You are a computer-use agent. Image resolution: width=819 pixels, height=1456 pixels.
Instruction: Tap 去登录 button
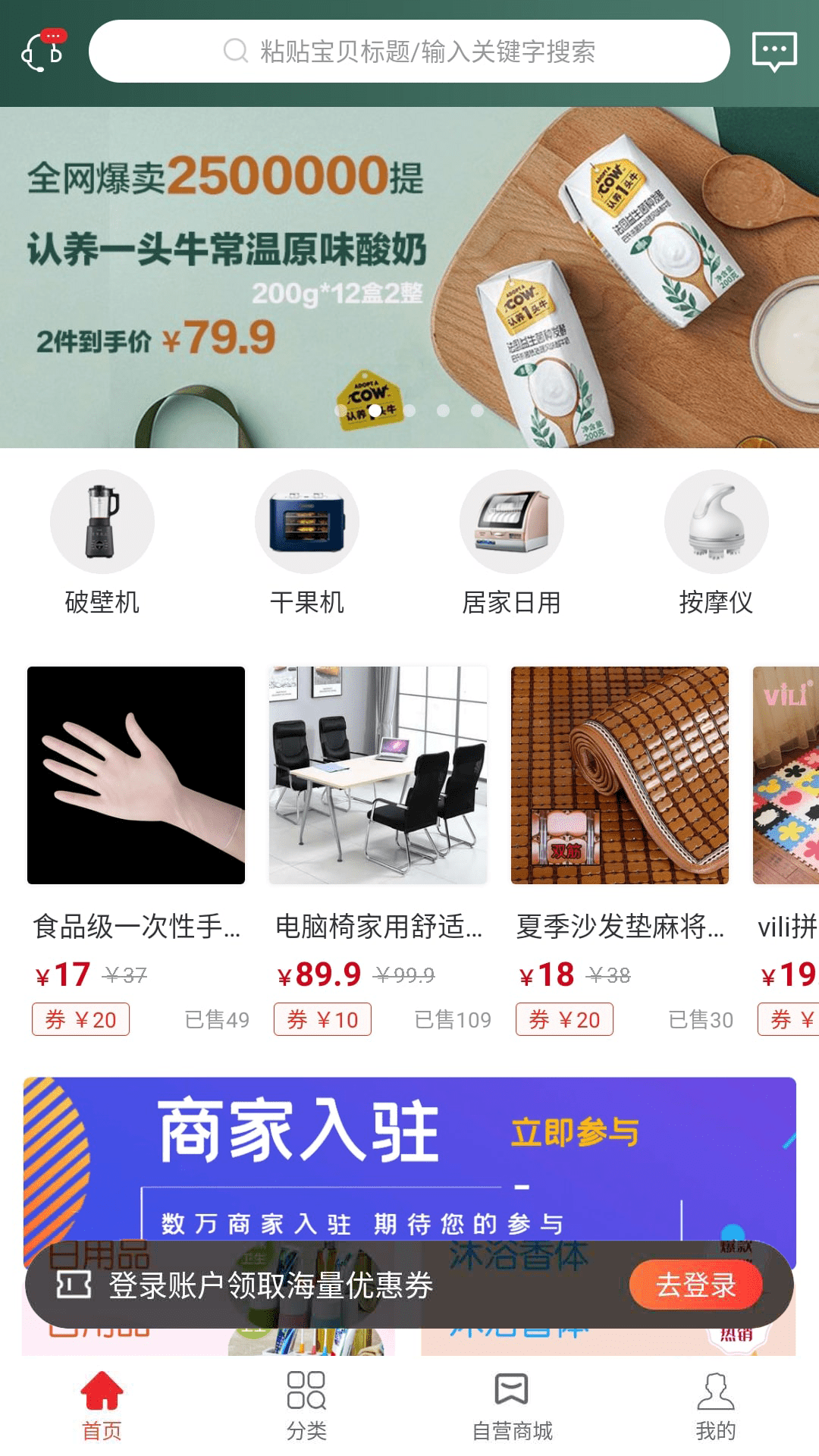(x=695, y=1285)
